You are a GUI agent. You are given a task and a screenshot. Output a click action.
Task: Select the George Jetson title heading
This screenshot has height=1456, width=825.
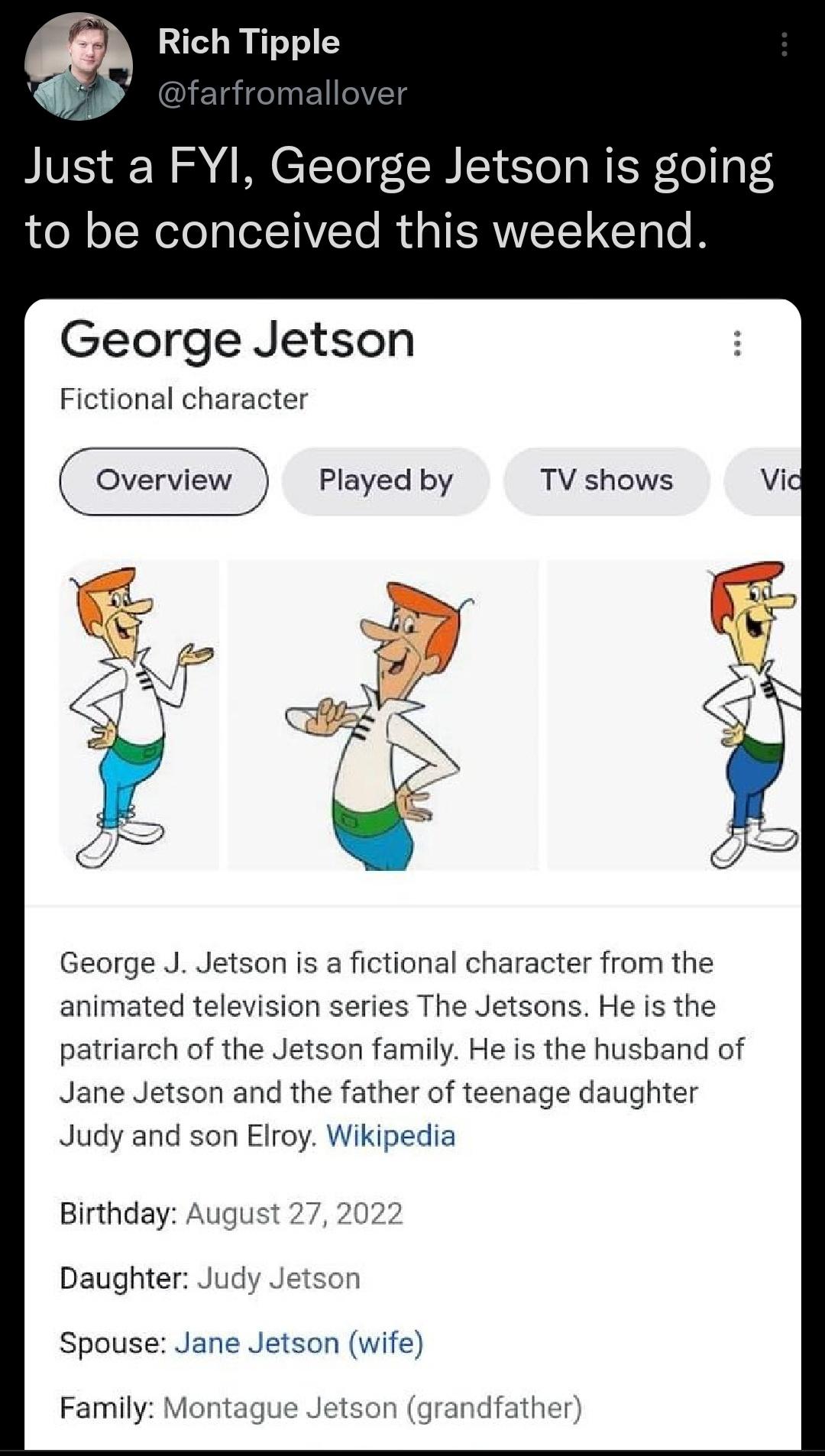tap(237, 342)
